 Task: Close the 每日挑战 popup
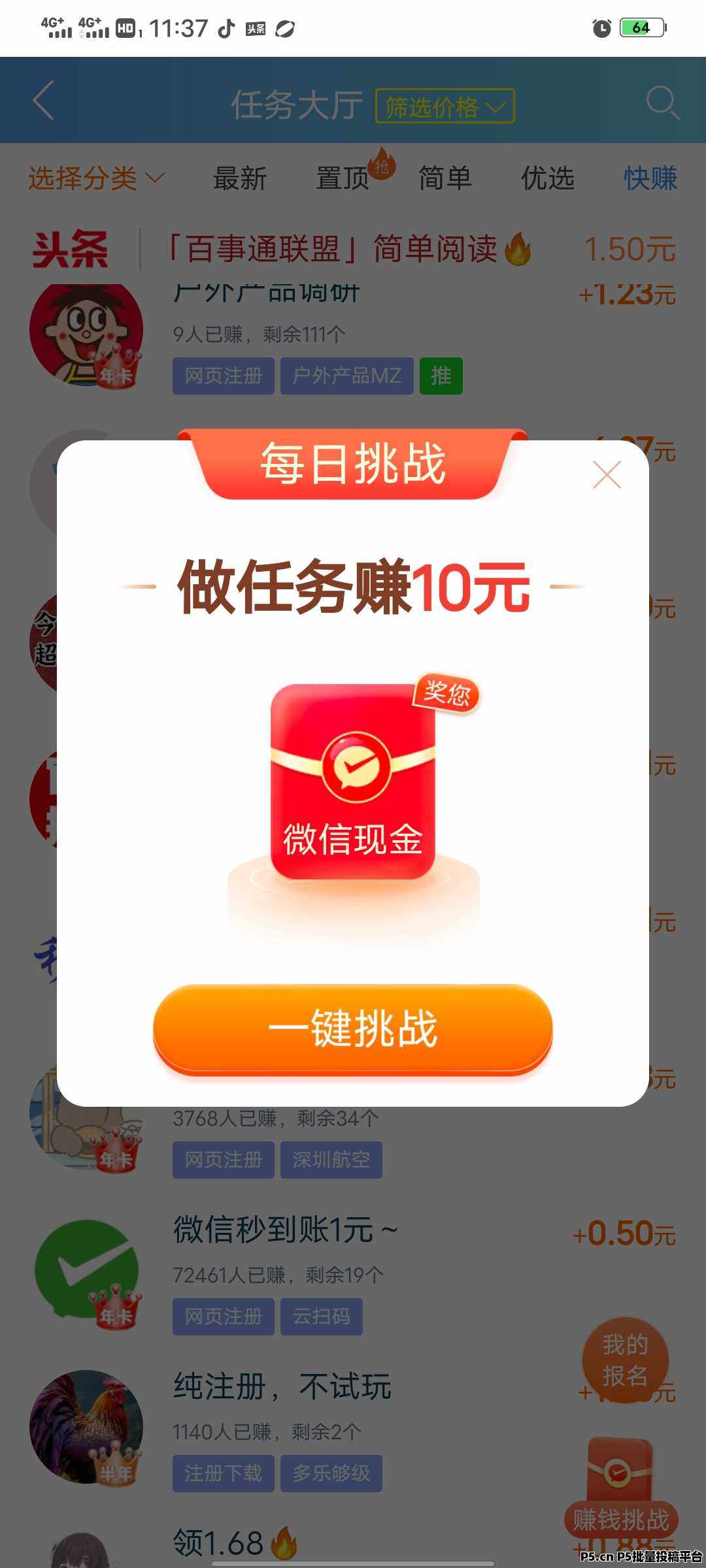click(x=607, y=475)
